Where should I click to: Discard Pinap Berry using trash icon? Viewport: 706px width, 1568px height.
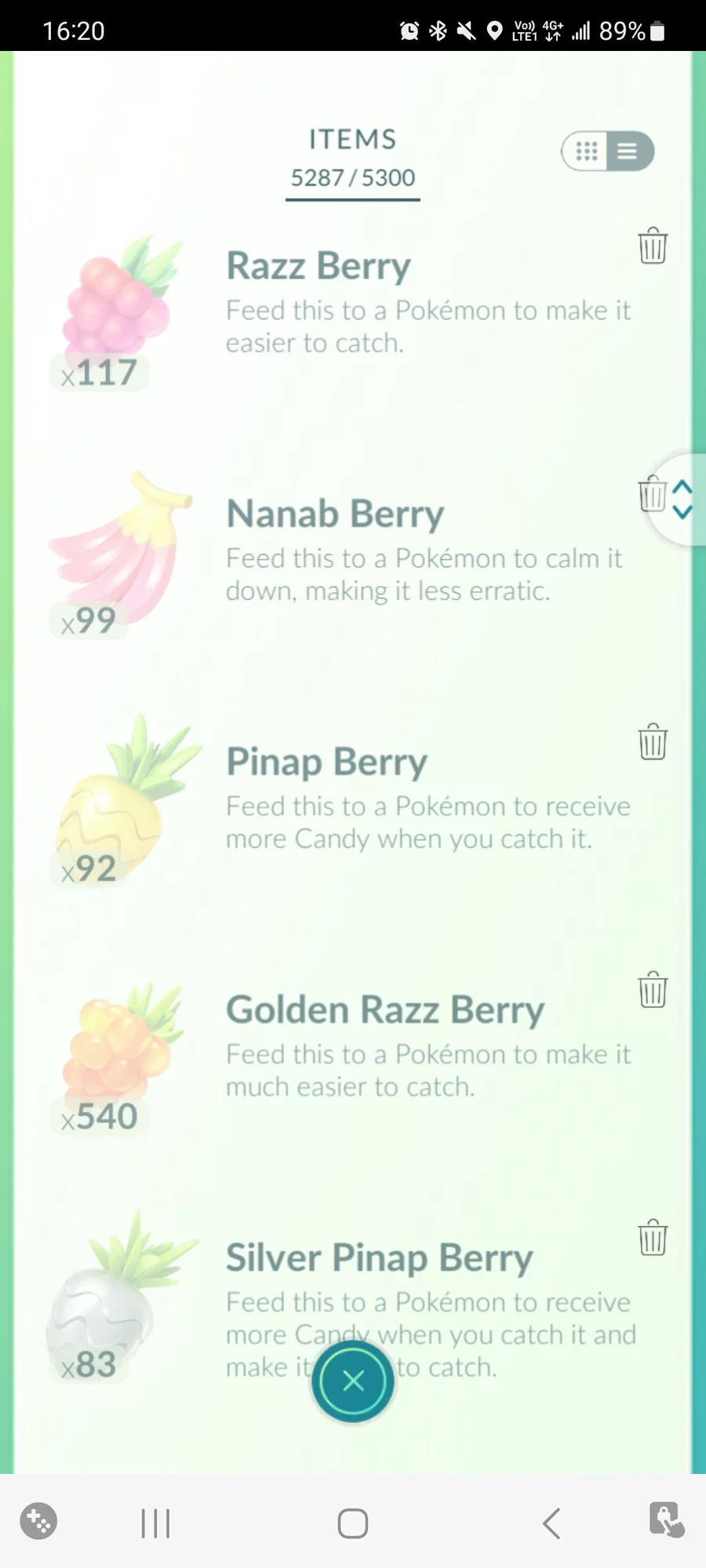pyautogui.click(x=653, y=742)
